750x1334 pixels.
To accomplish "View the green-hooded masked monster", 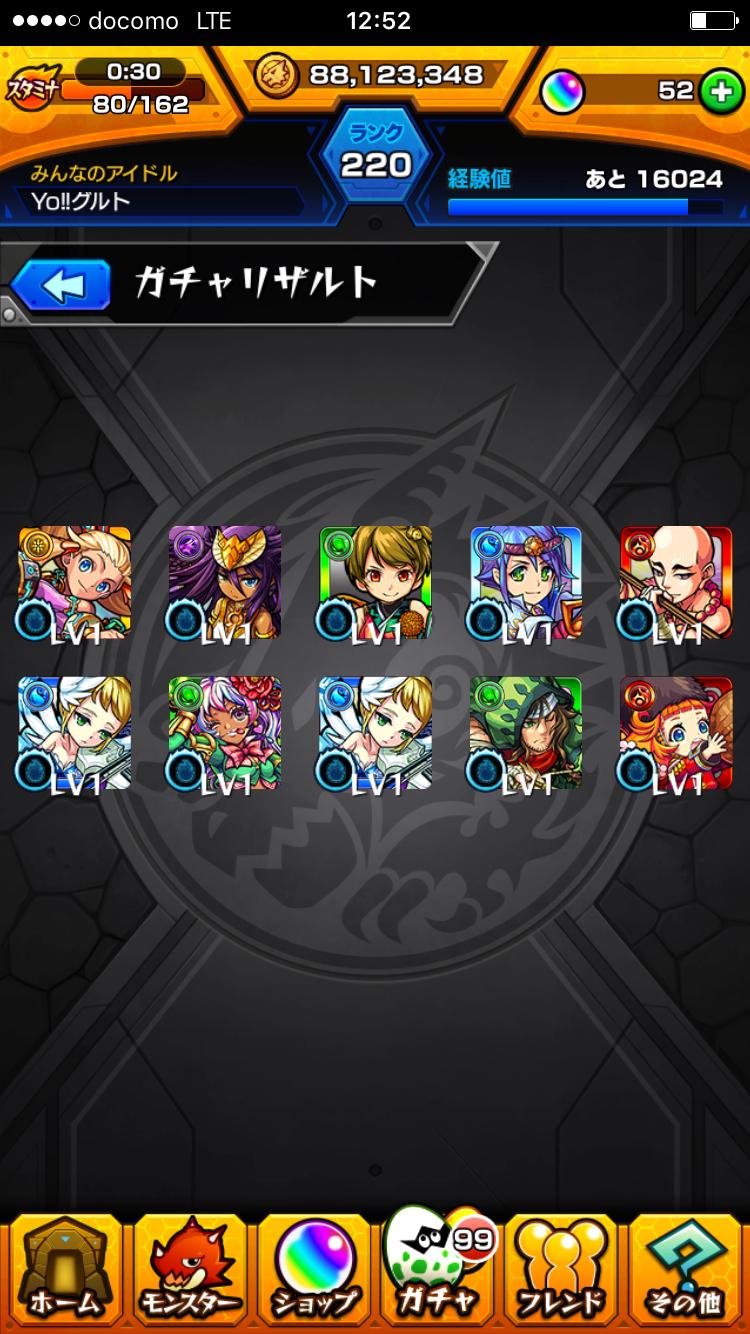I will pos(526,733).
